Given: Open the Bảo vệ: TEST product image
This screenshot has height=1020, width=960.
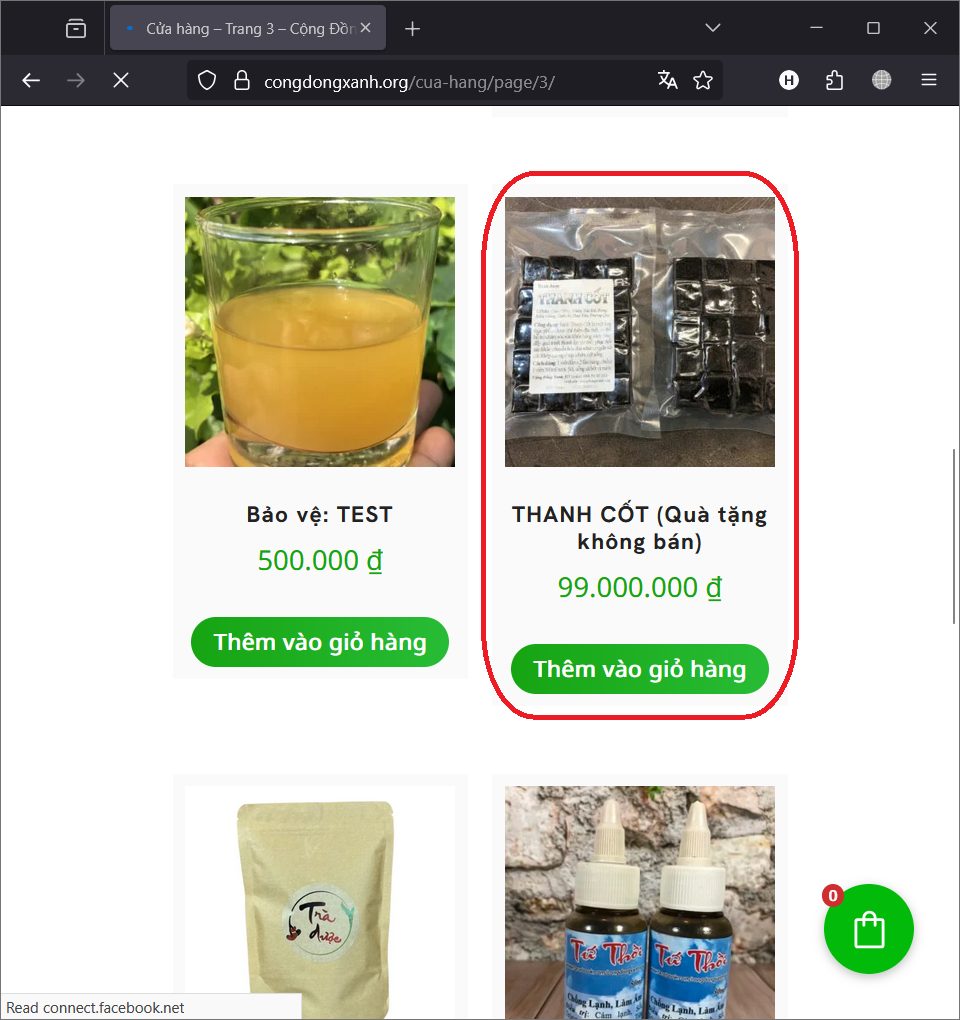Looking at the screenshot, I should (x=319, y=332).
